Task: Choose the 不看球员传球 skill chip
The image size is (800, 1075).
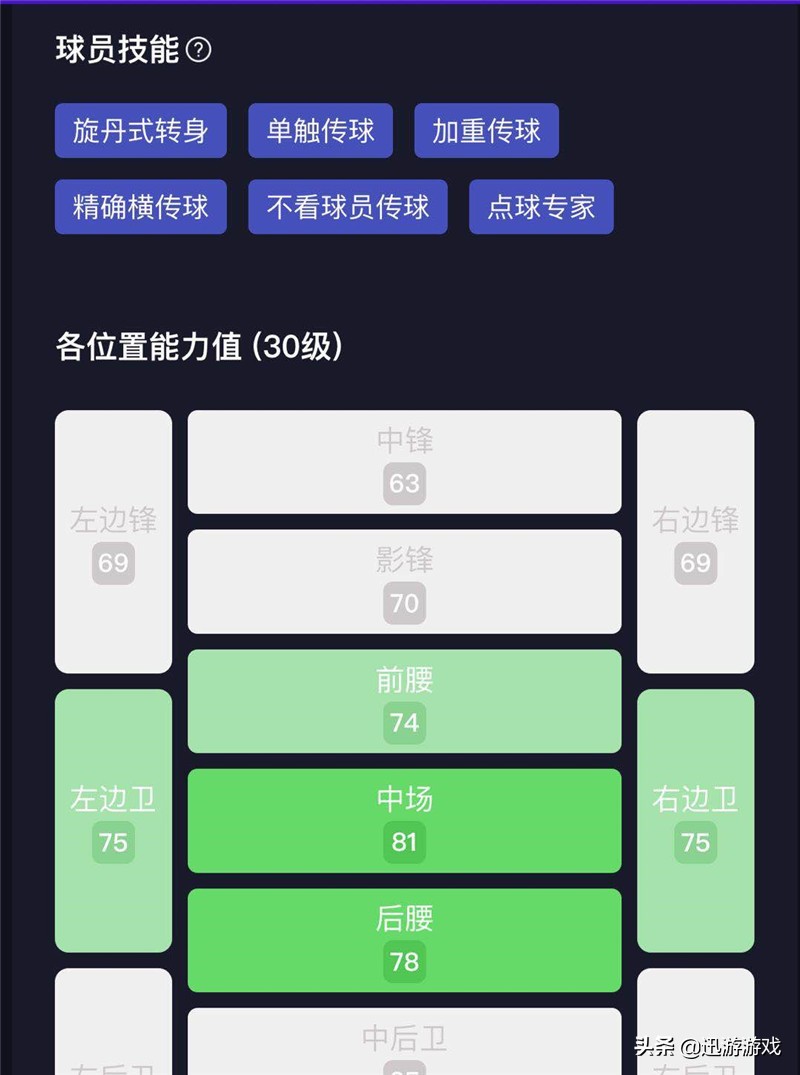Action: point(348,207)
